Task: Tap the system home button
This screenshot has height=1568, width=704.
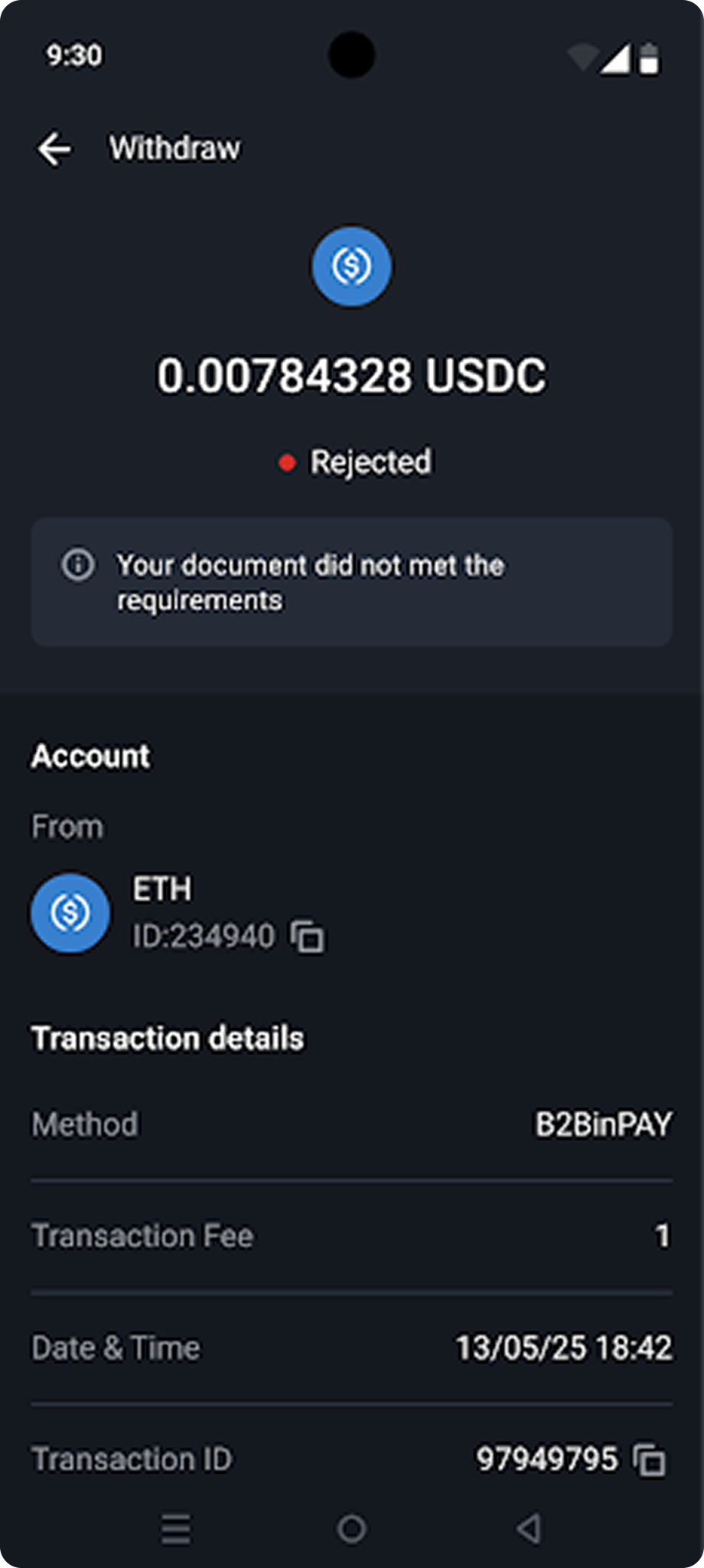Action: coord(351,1529)
